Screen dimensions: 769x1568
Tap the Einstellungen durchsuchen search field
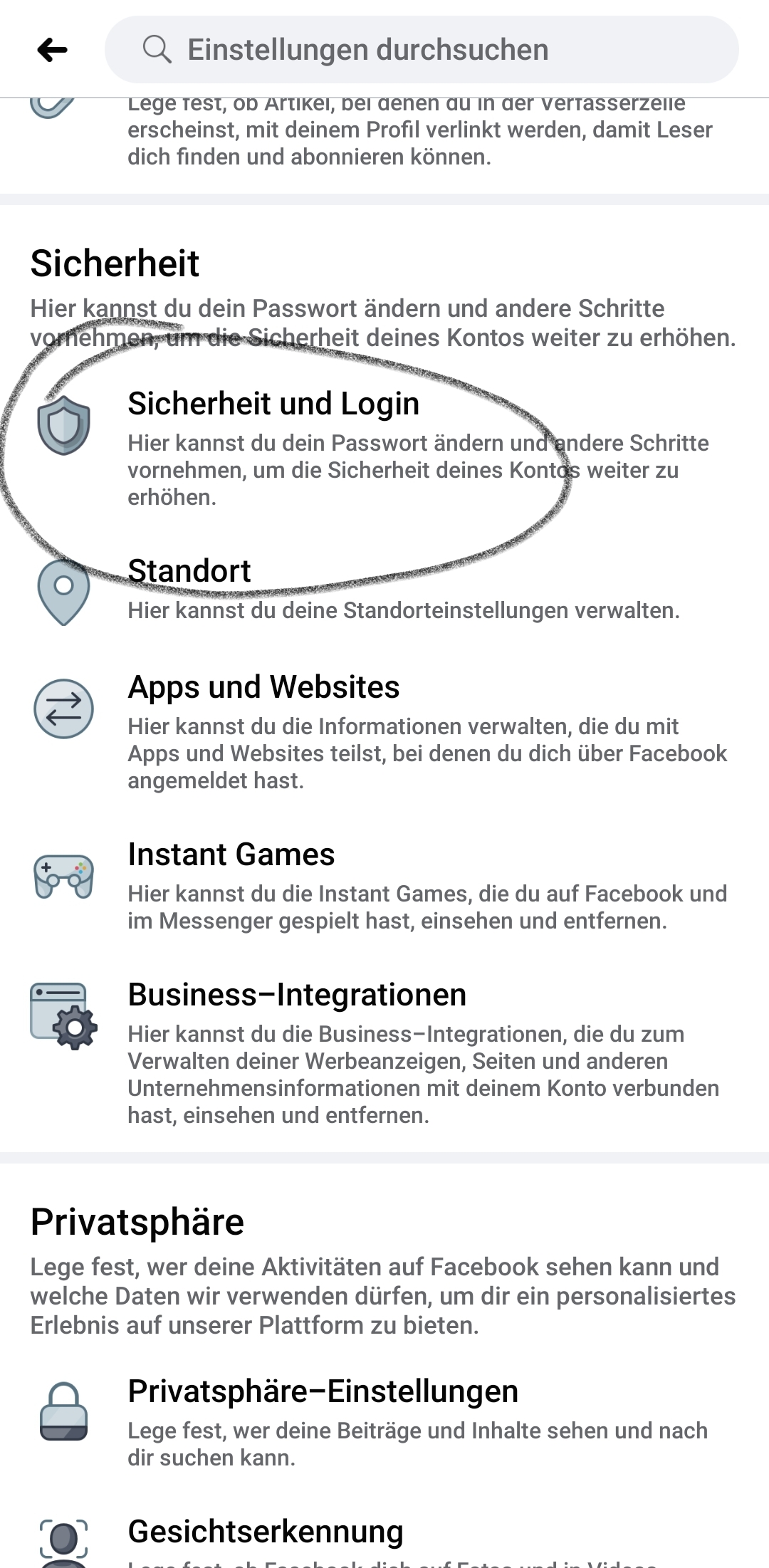pos(422,50)
